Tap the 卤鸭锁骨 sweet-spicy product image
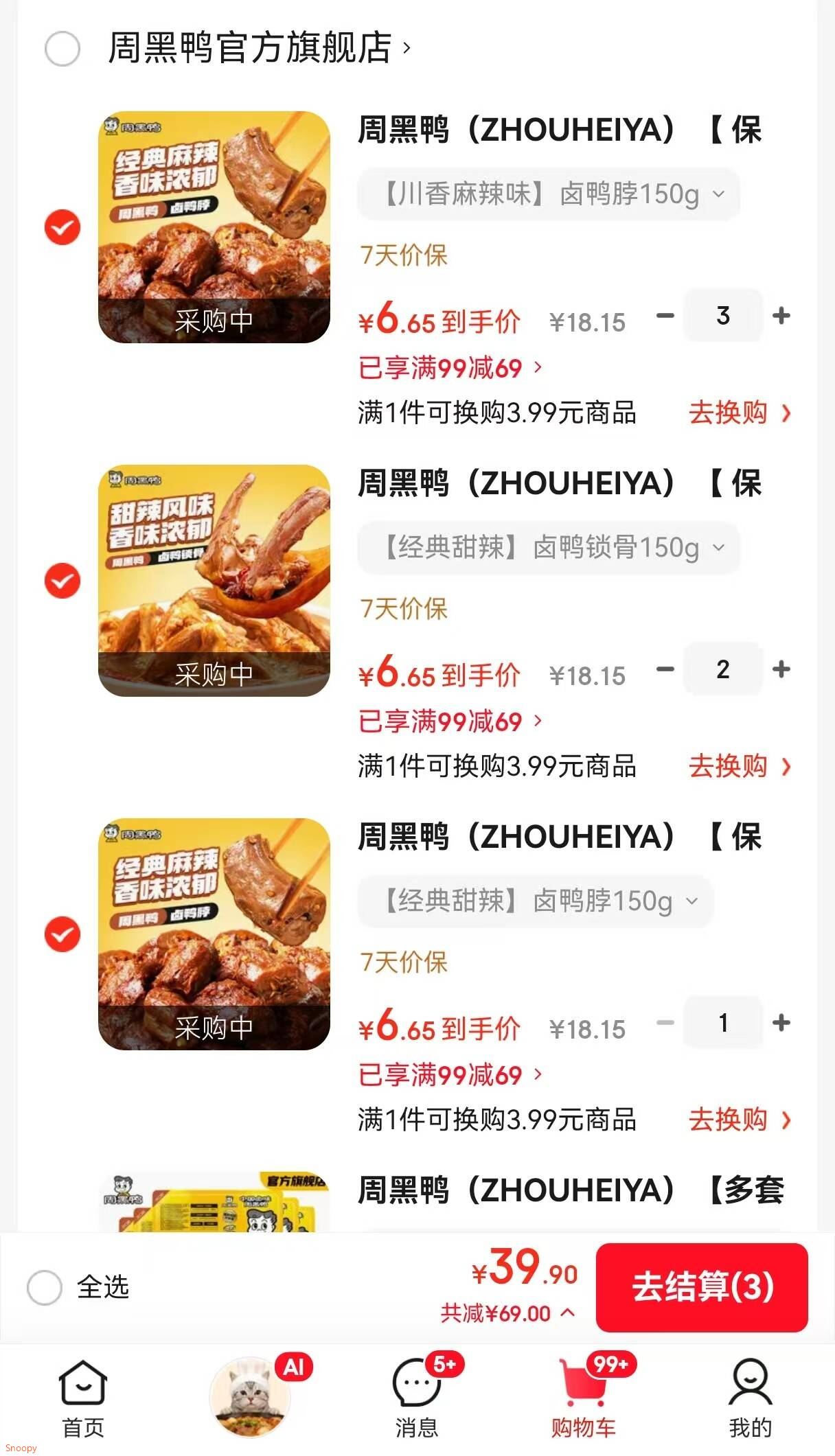 (215, 580)
